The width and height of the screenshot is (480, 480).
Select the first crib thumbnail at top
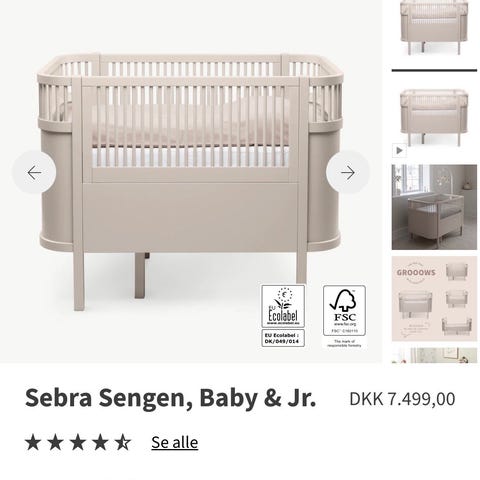tap(434, 30)
